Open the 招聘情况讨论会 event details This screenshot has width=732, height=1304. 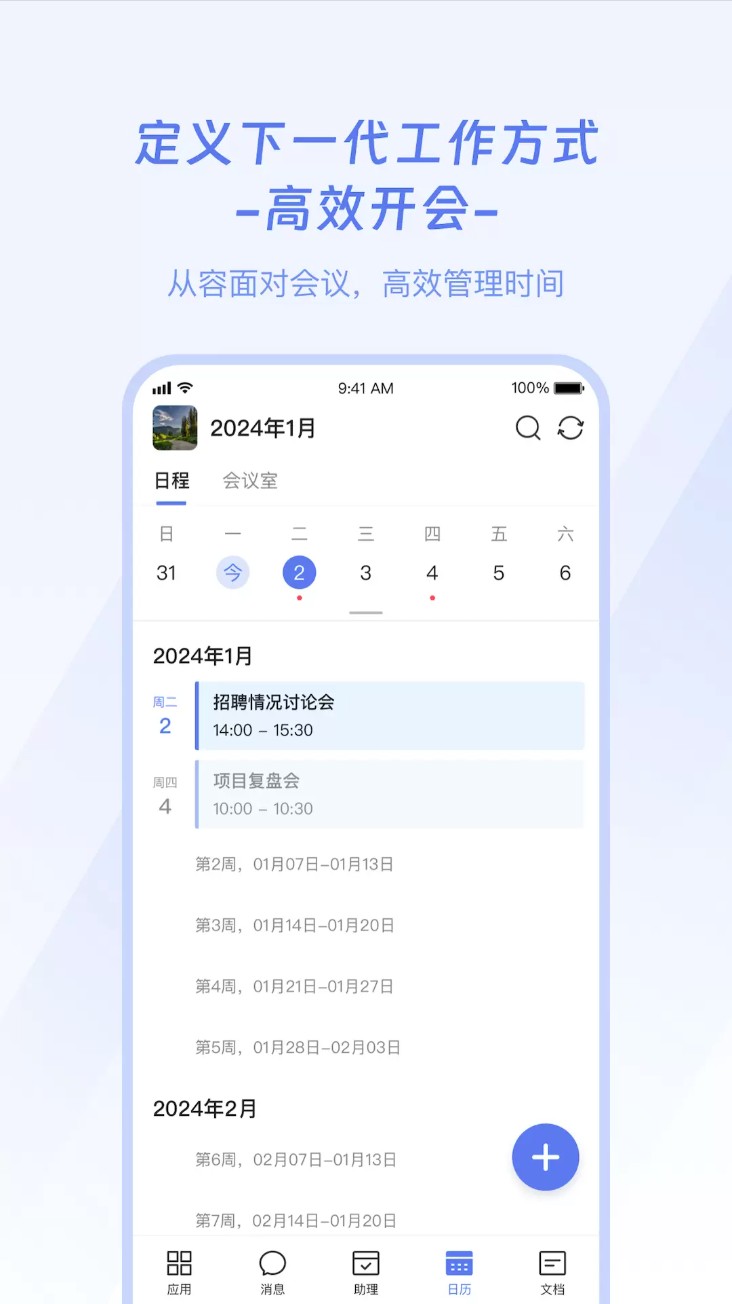[x=390, y=715]
